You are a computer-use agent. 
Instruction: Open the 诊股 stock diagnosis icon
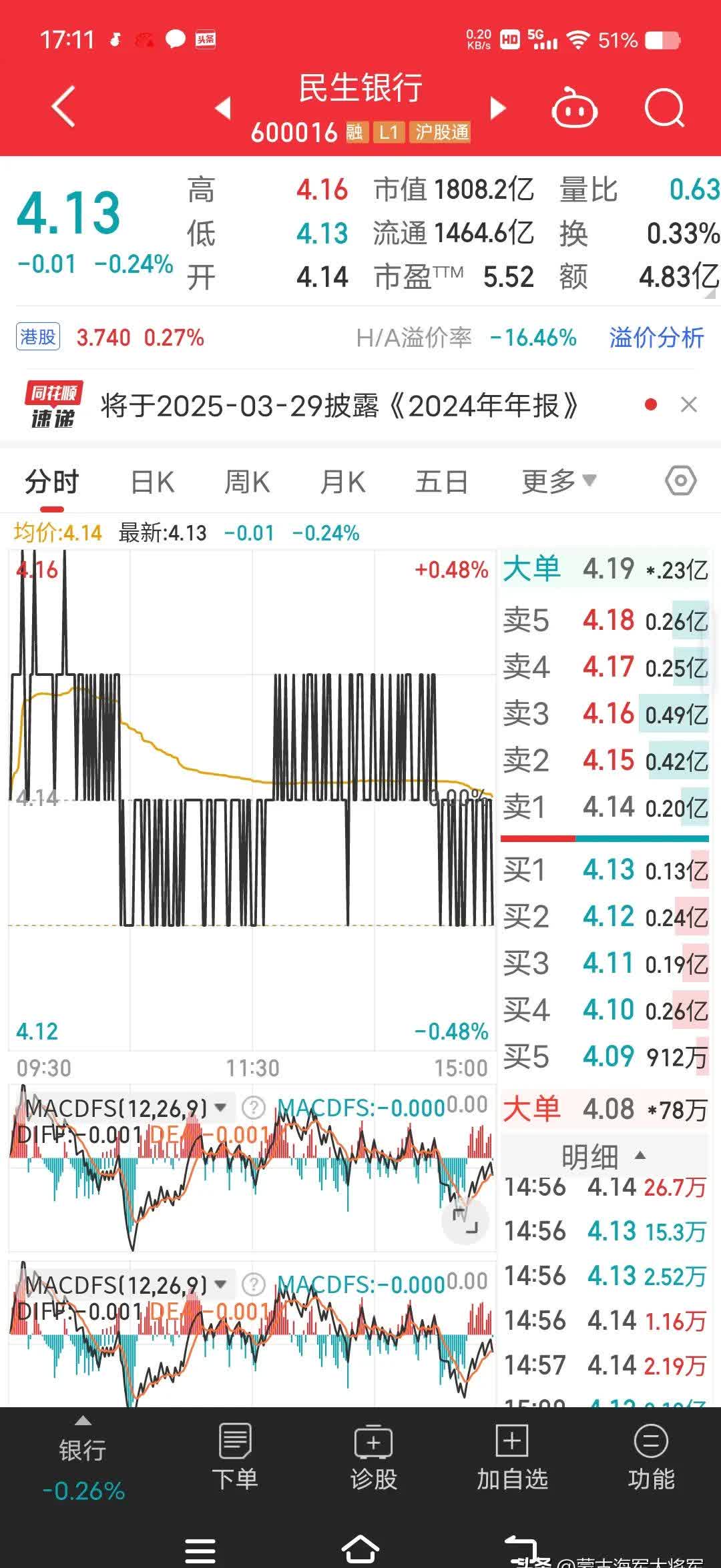tap(373, 1455)
